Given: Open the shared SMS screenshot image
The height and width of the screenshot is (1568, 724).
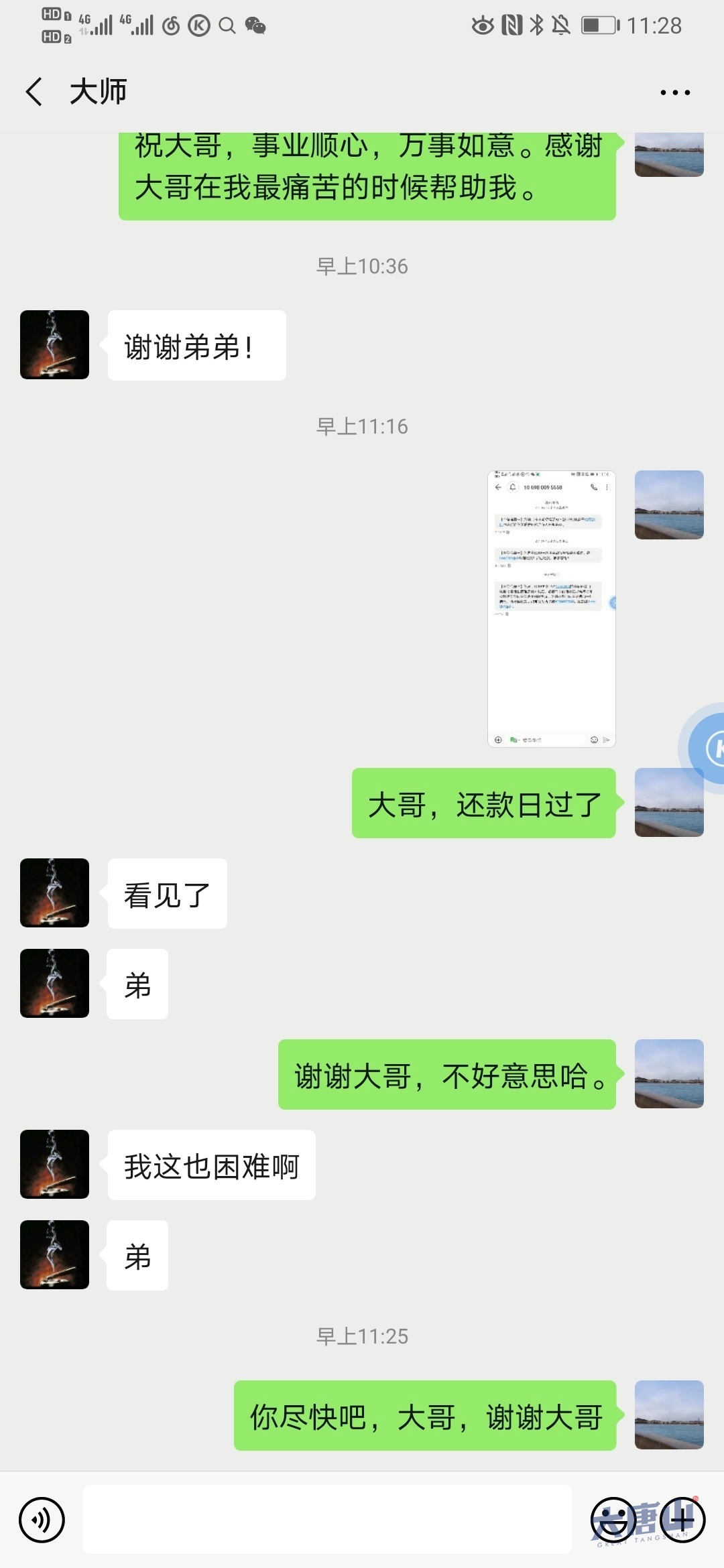Looking at the screenshot, I should click(x=551, y=608).
